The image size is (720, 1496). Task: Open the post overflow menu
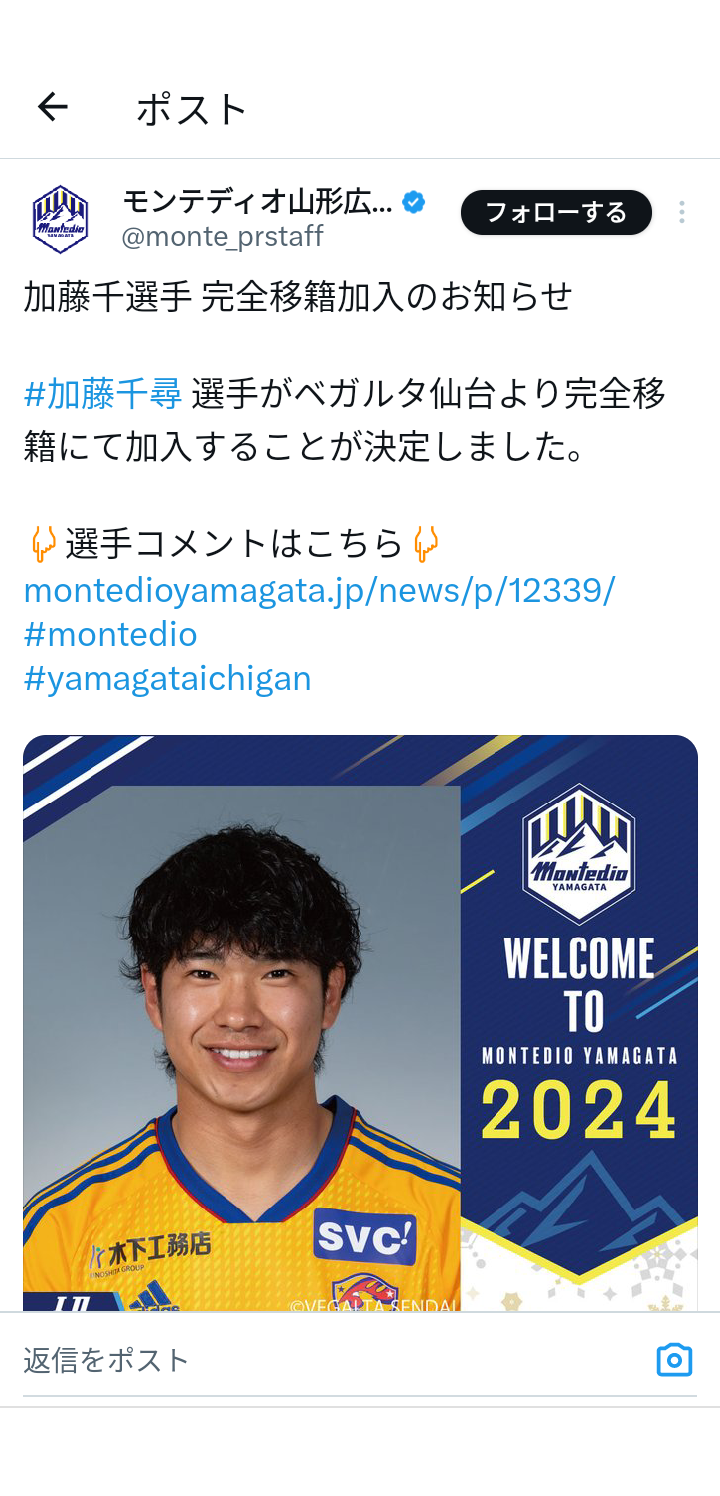tap(681, 212)
